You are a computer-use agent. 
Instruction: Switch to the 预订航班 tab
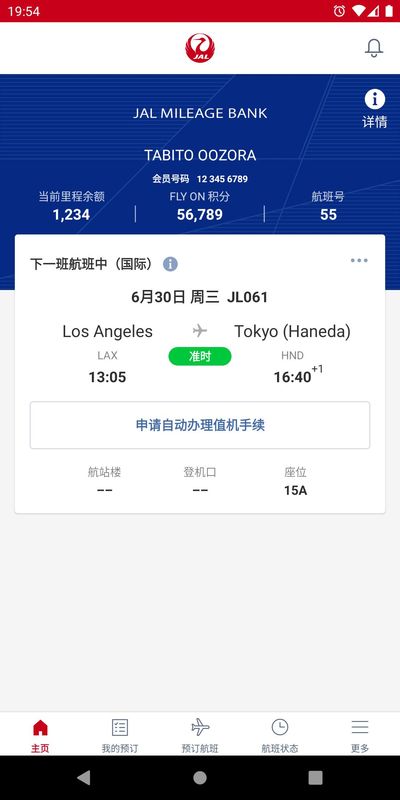[x=200, y=735]
